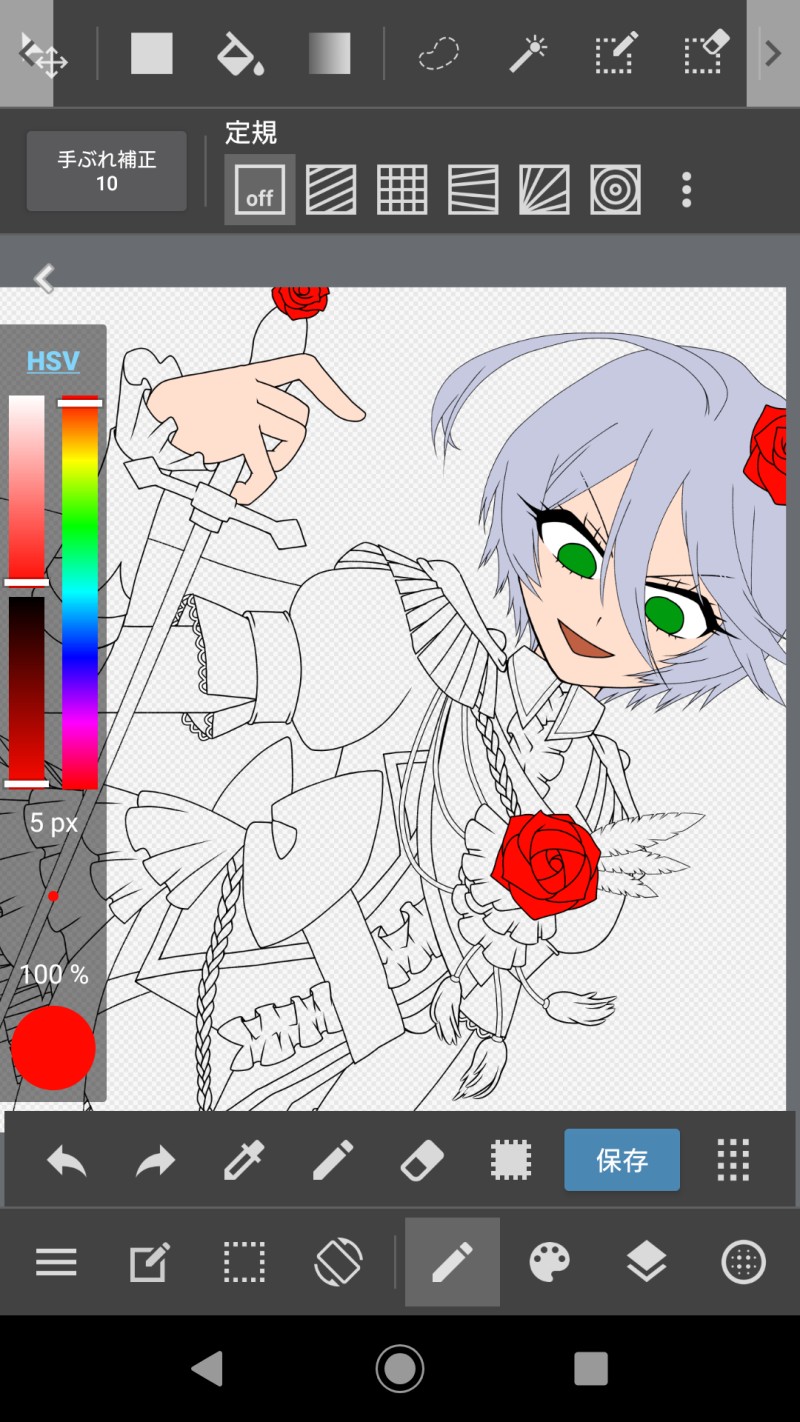This screenshot has height=1422, width=800.
Task: Open the layers panel
Action: click(647, 1262)
